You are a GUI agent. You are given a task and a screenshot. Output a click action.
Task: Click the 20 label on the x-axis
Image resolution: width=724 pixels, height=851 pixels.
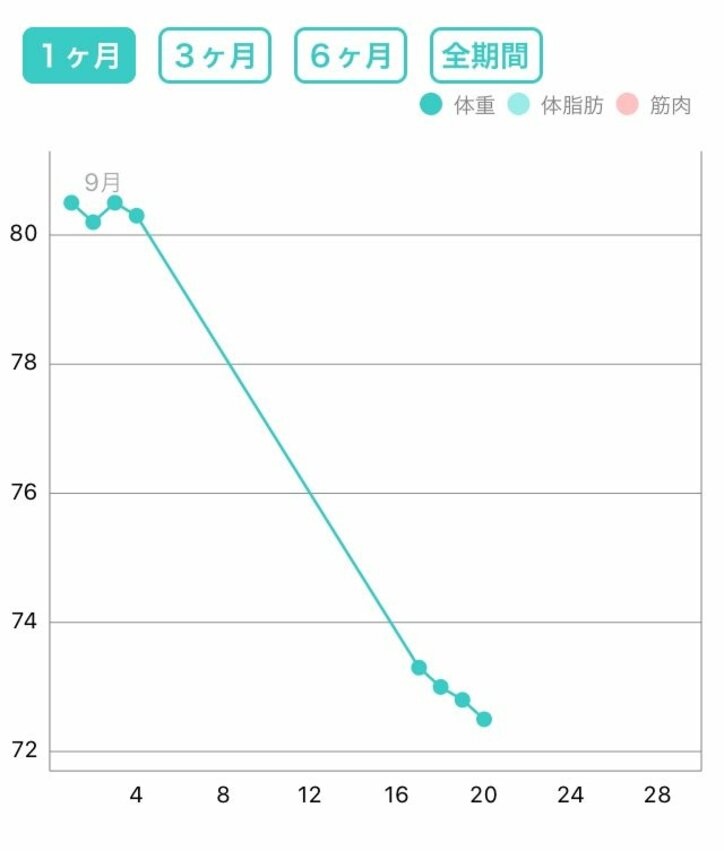click(x=483, y=792)
